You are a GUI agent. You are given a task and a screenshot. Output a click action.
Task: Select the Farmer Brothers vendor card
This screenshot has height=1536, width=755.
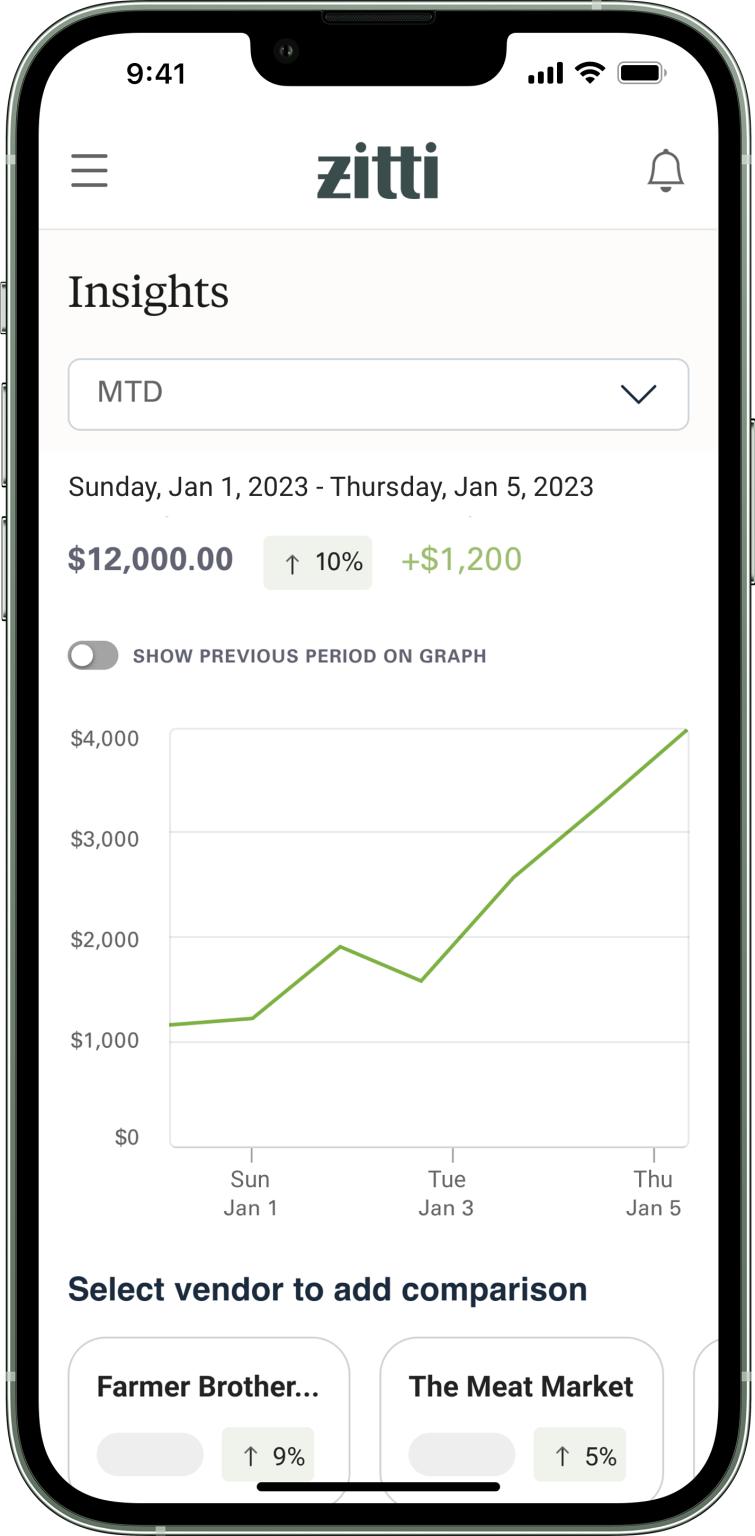coord(208,1415)
